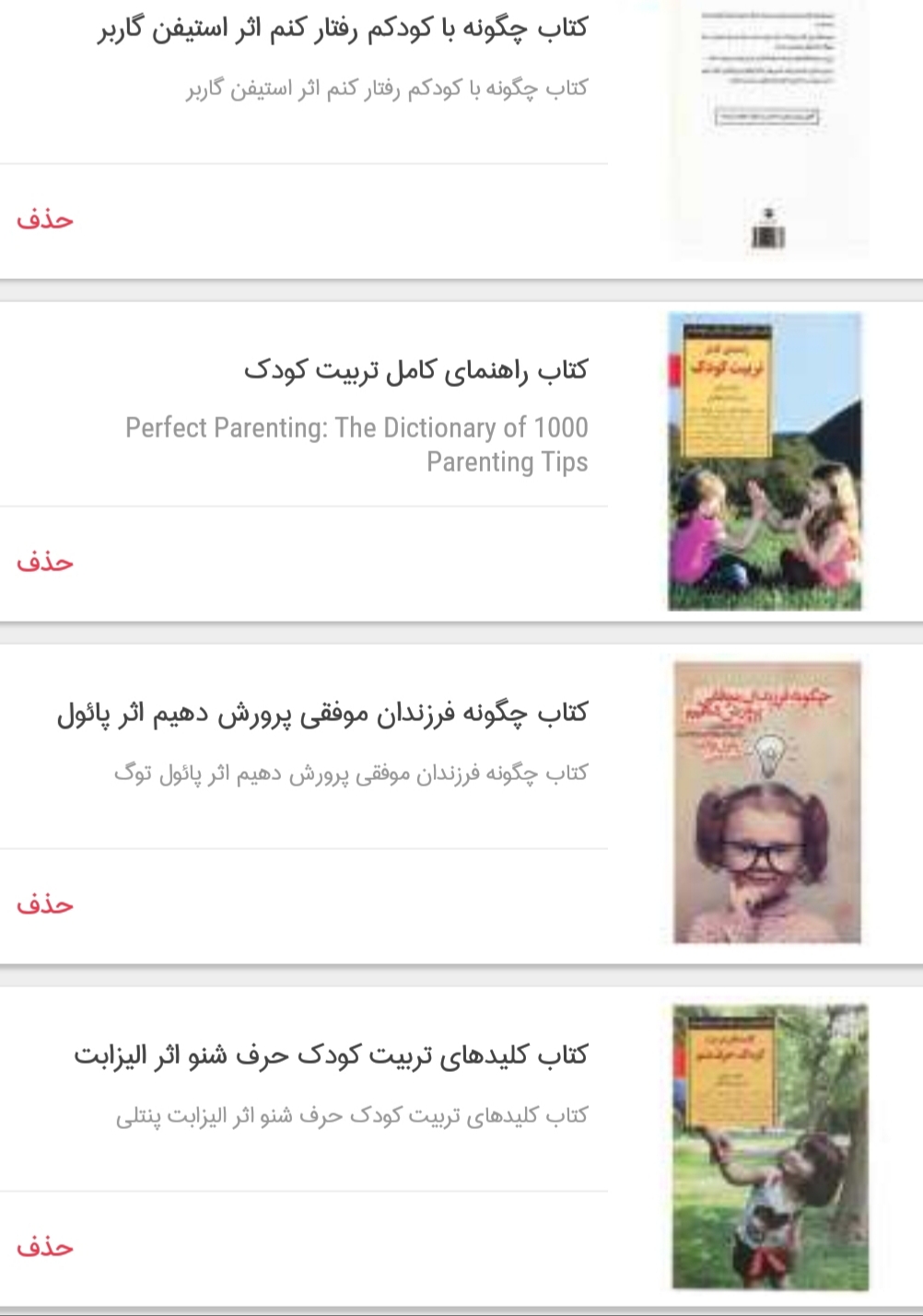The width and height of the screenshot is (923, 1316).
Task: Delete the Perfect Parenting book item
Action: coord(44,562)
